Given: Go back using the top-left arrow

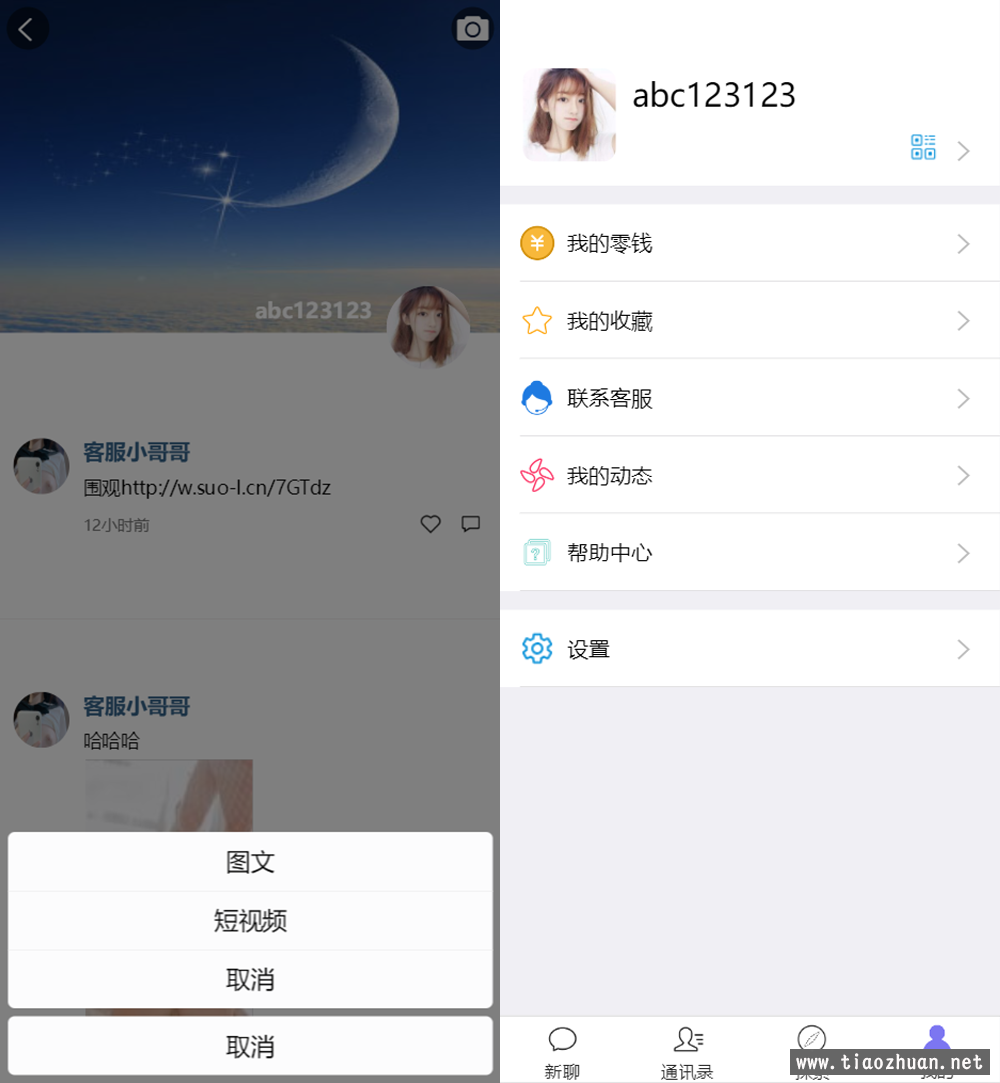Looking at the screenshot, I should (27, 29).
